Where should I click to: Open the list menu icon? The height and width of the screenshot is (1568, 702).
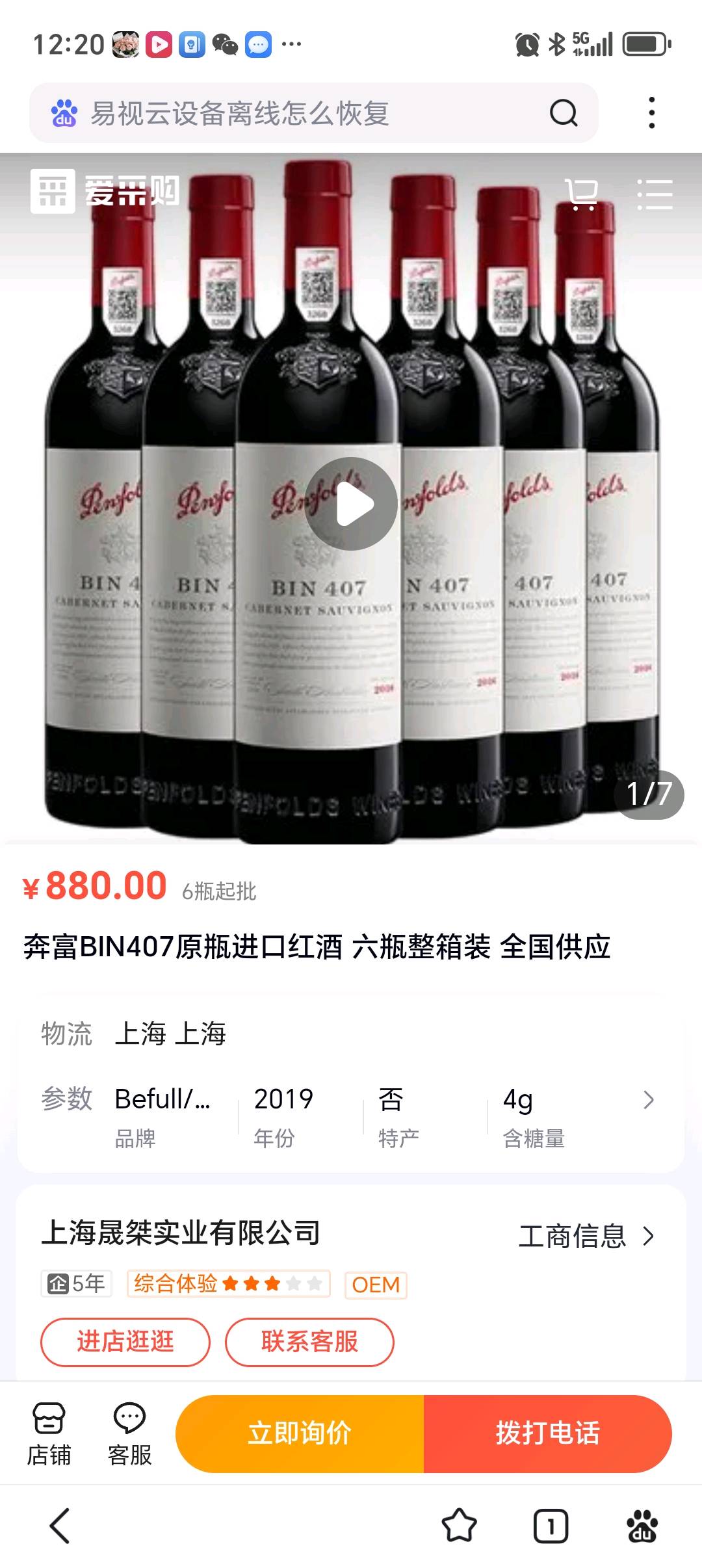[x=655, y=194]
